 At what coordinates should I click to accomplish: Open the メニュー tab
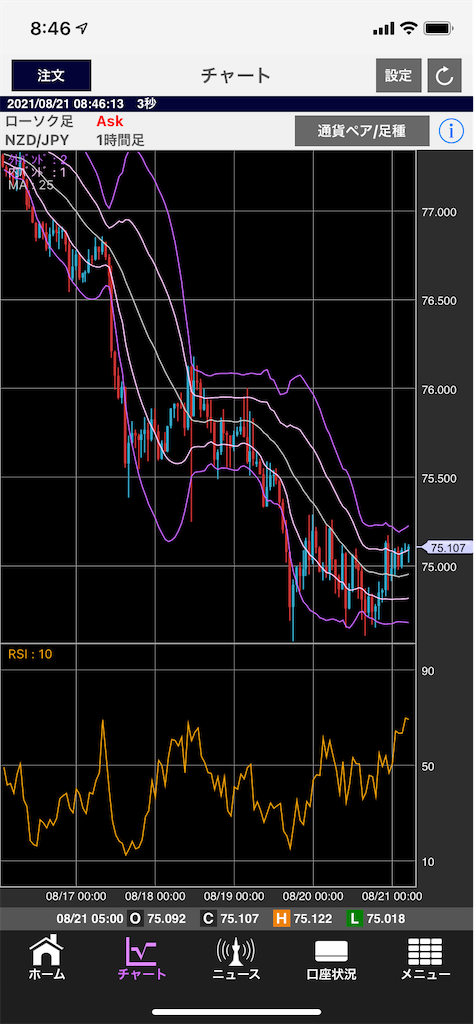tap(425, 959)
